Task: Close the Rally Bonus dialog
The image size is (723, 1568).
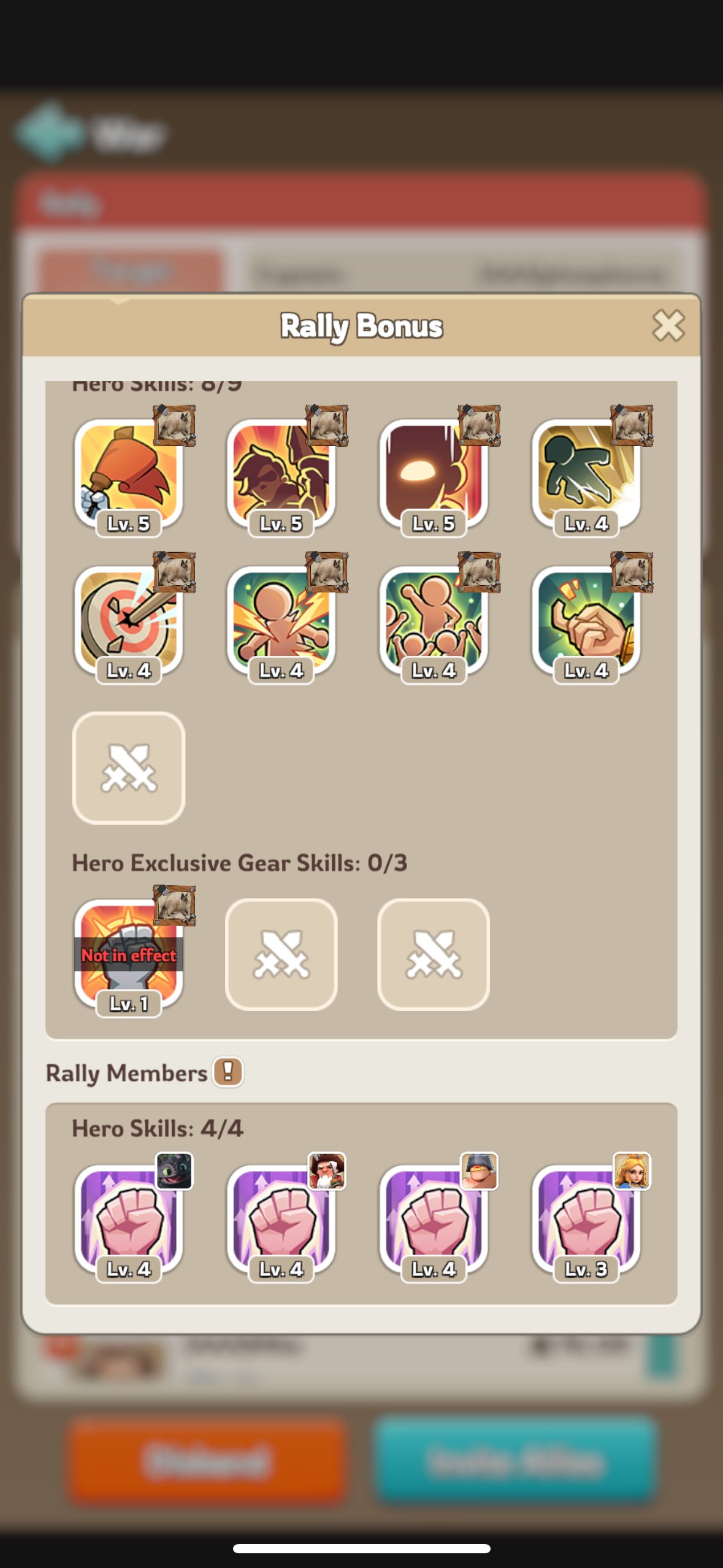Action: coord(668,325)
